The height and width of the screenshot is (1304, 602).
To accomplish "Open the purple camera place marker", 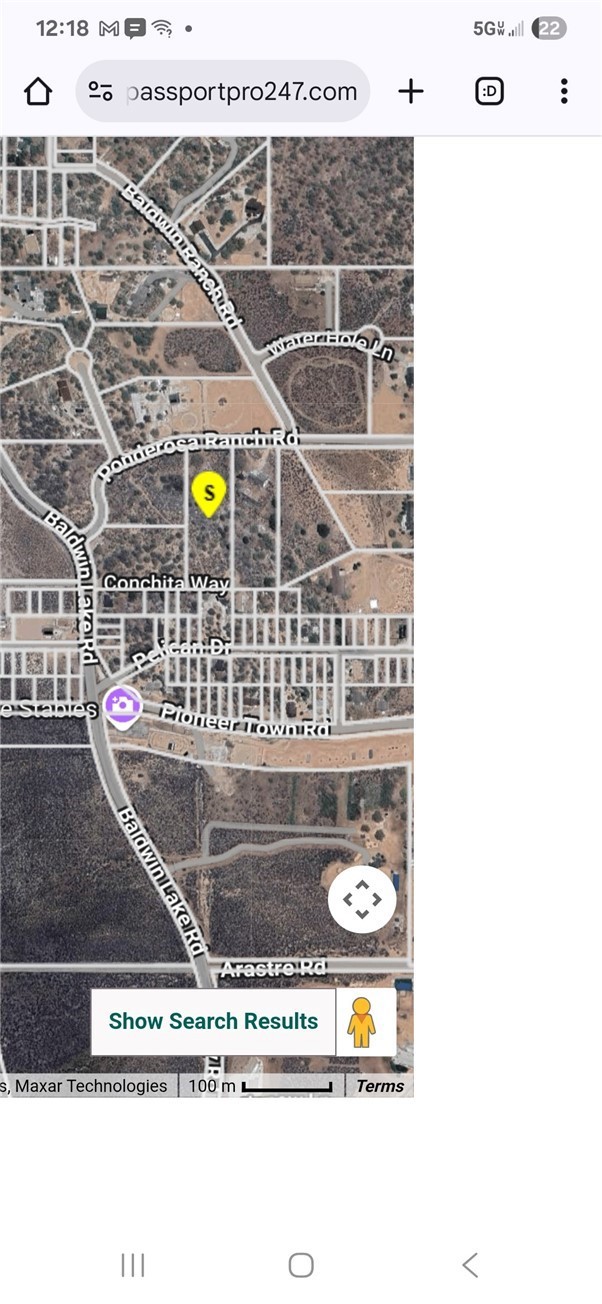I will (123, 706).
